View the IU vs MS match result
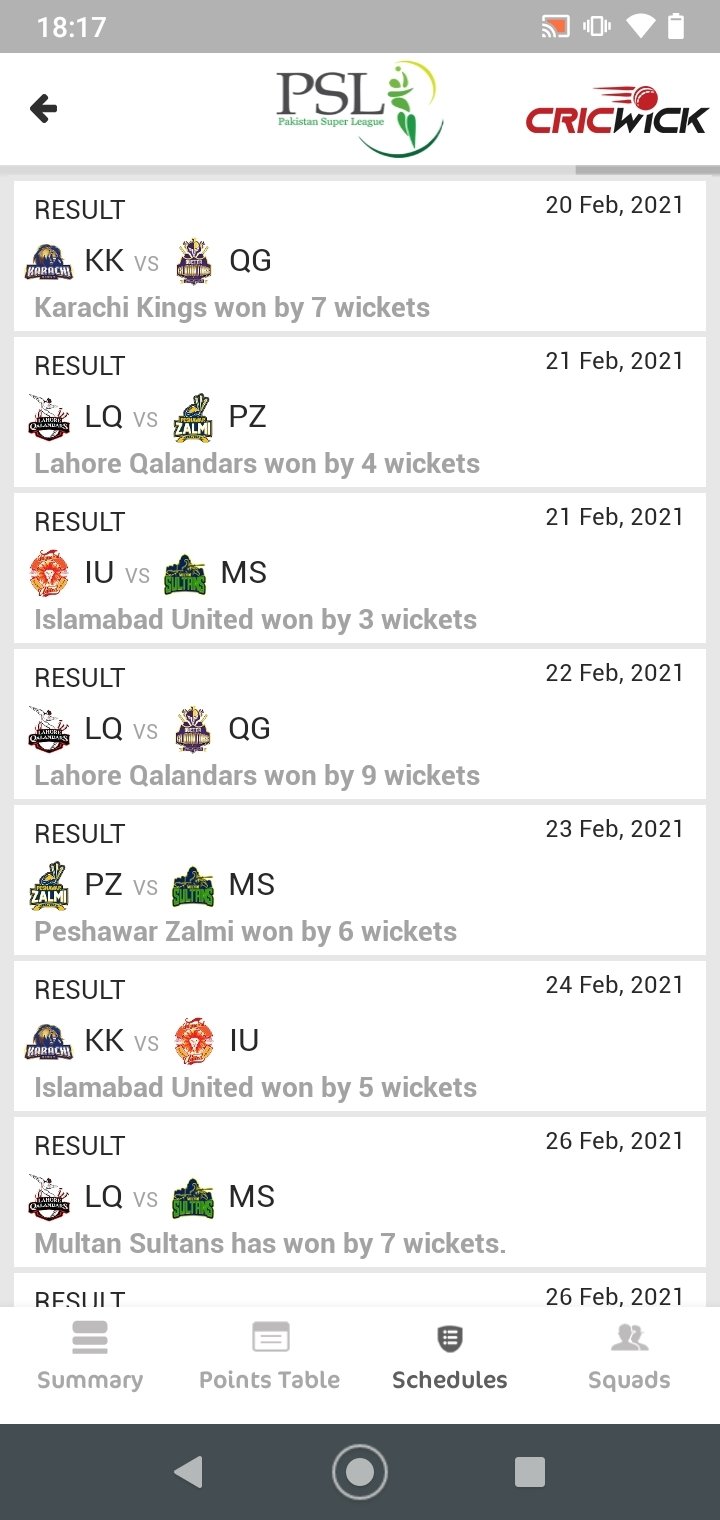This screenshot has height=1520, width=720. (360, 568)
